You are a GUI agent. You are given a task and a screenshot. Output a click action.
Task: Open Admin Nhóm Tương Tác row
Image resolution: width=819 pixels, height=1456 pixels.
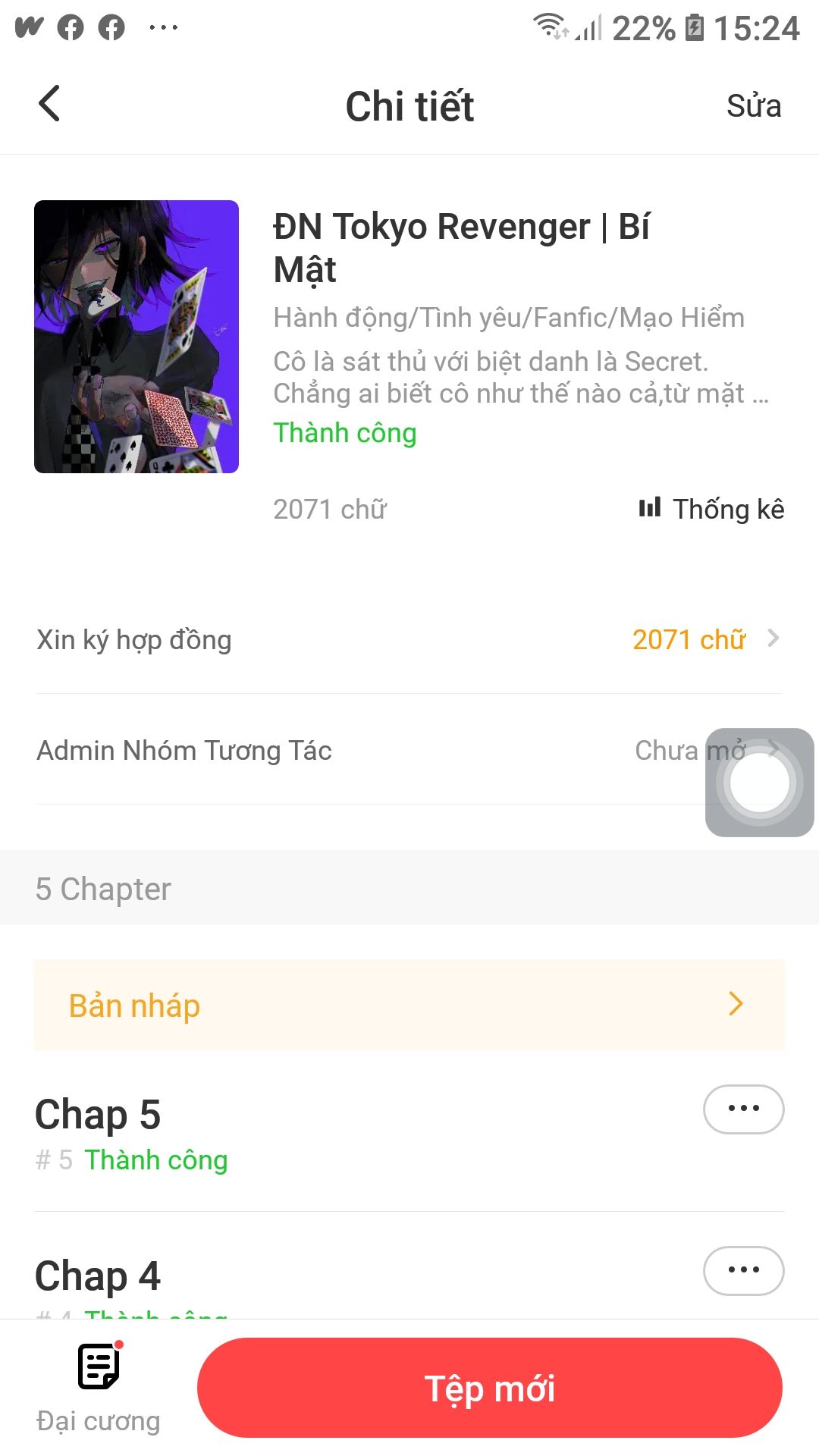coord(409,750)
